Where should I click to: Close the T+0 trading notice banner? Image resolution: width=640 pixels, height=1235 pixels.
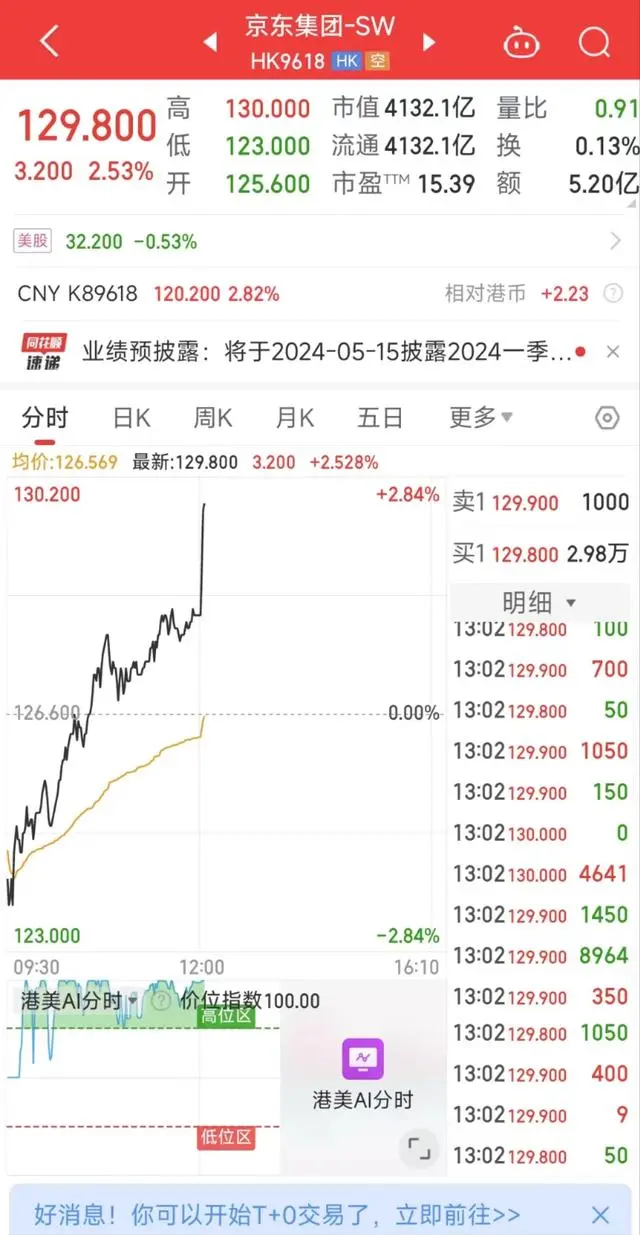tap(600, 1215)
